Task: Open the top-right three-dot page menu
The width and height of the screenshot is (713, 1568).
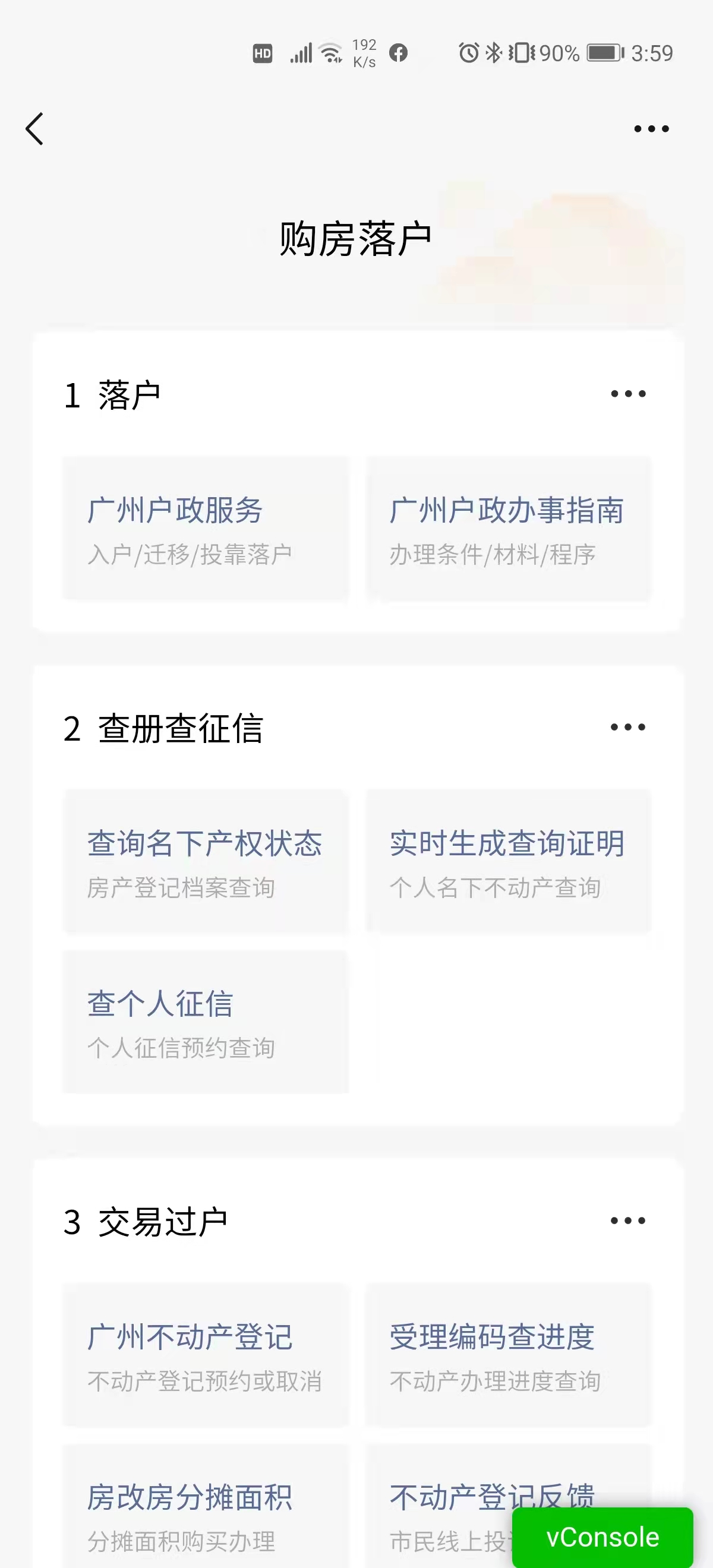Action: coord(651,129)
